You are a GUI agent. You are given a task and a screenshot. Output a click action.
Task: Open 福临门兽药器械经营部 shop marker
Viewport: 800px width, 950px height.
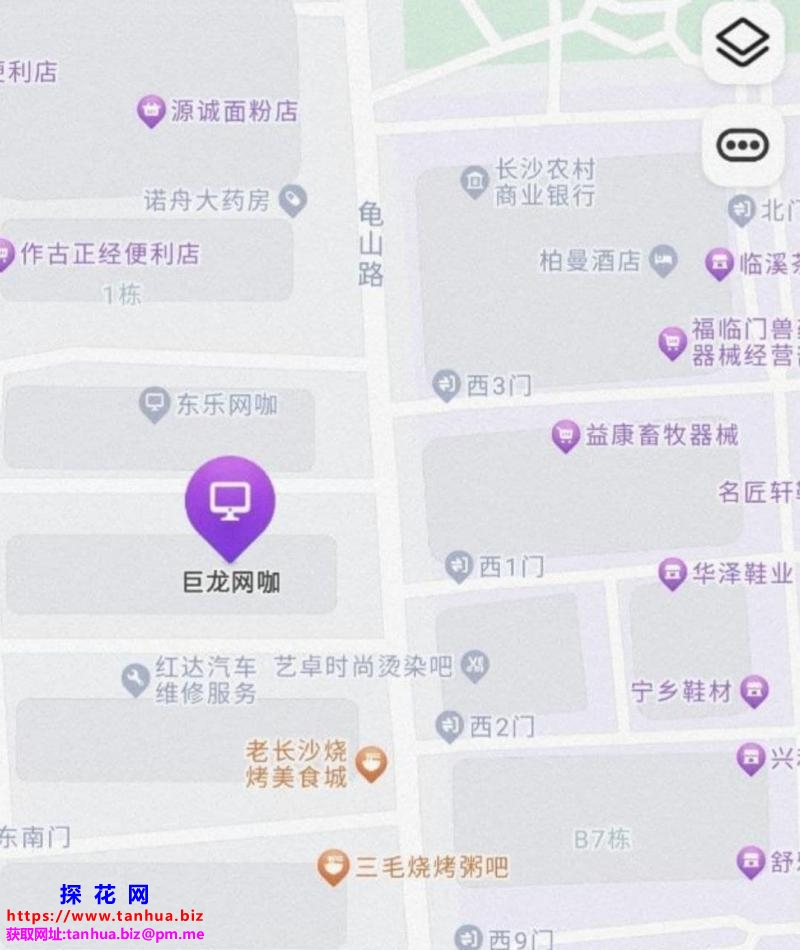(x=672, y=343)
